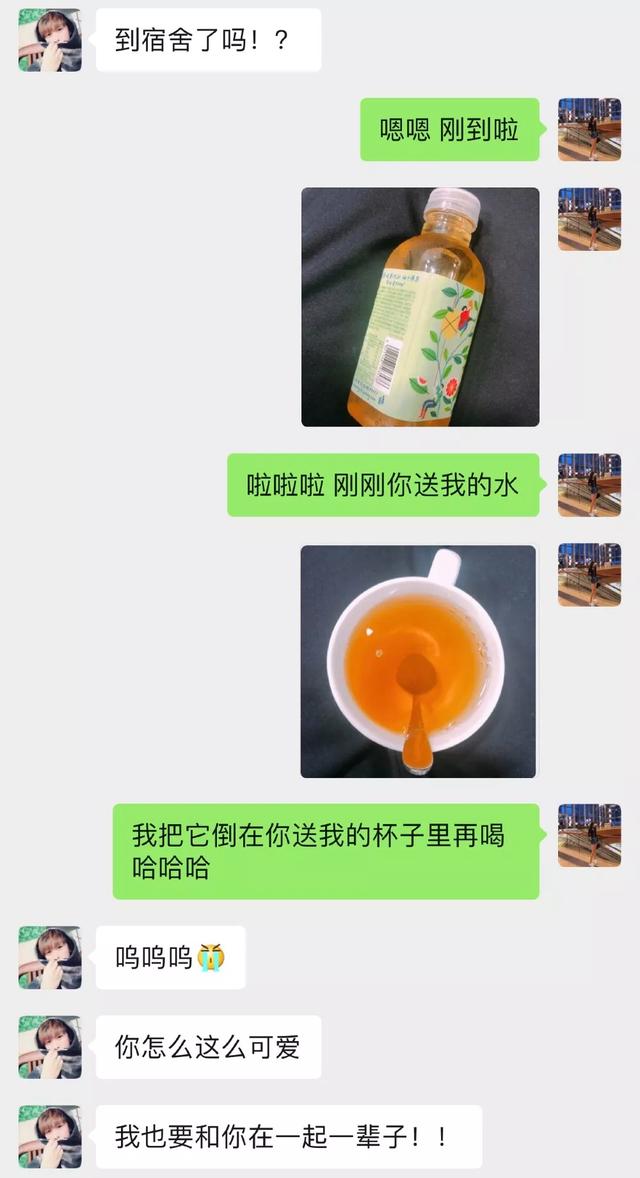Tap the avatar beside '啦啦啦 刚刚你送我的水'
The width and height of the screenshot is (640, 1178).
589,485
